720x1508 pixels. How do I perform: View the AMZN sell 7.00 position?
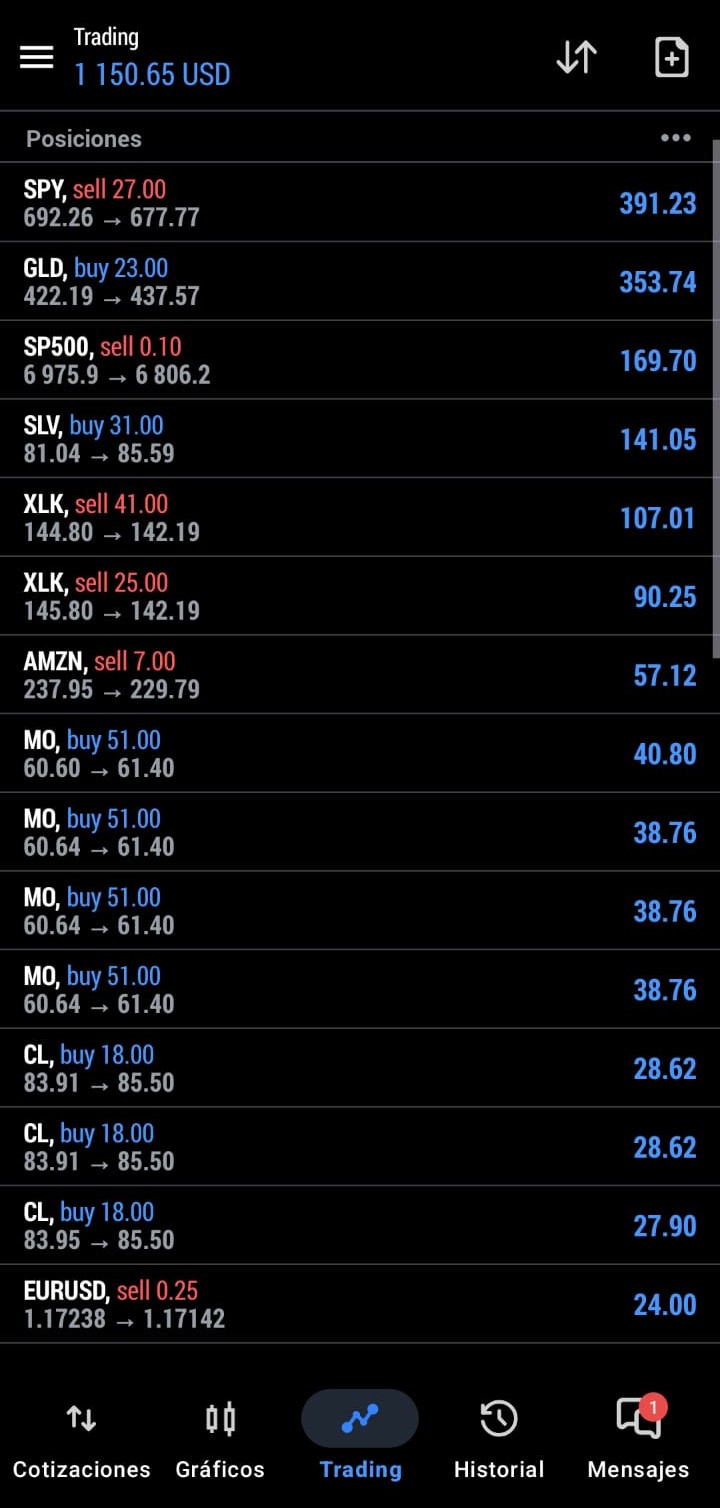[x=360, y=675]
